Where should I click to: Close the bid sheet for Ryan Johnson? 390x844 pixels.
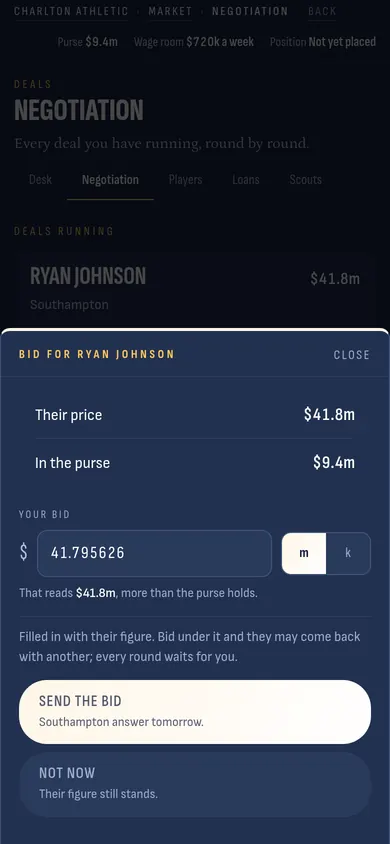click(351, 355)
